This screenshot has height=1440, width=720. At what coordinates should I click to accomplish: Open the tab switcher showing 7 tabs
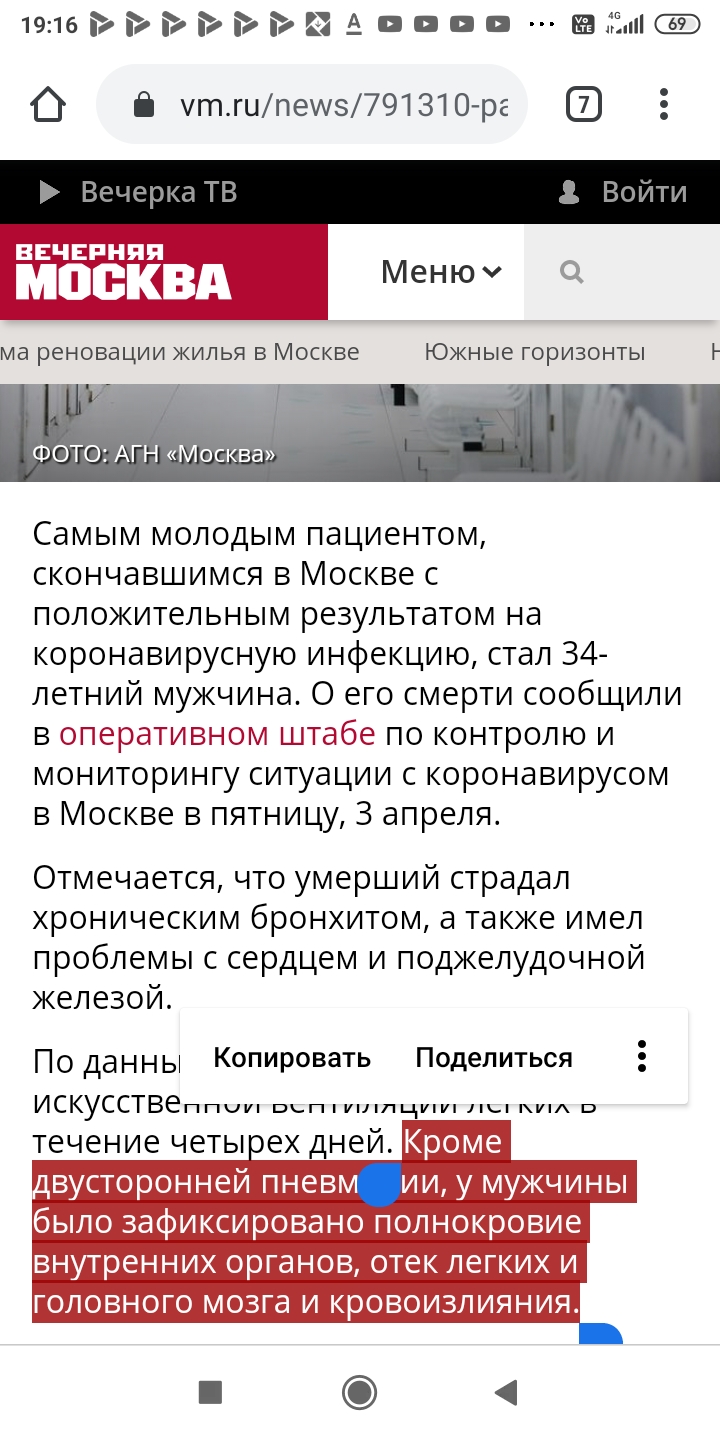click(584, 104)
